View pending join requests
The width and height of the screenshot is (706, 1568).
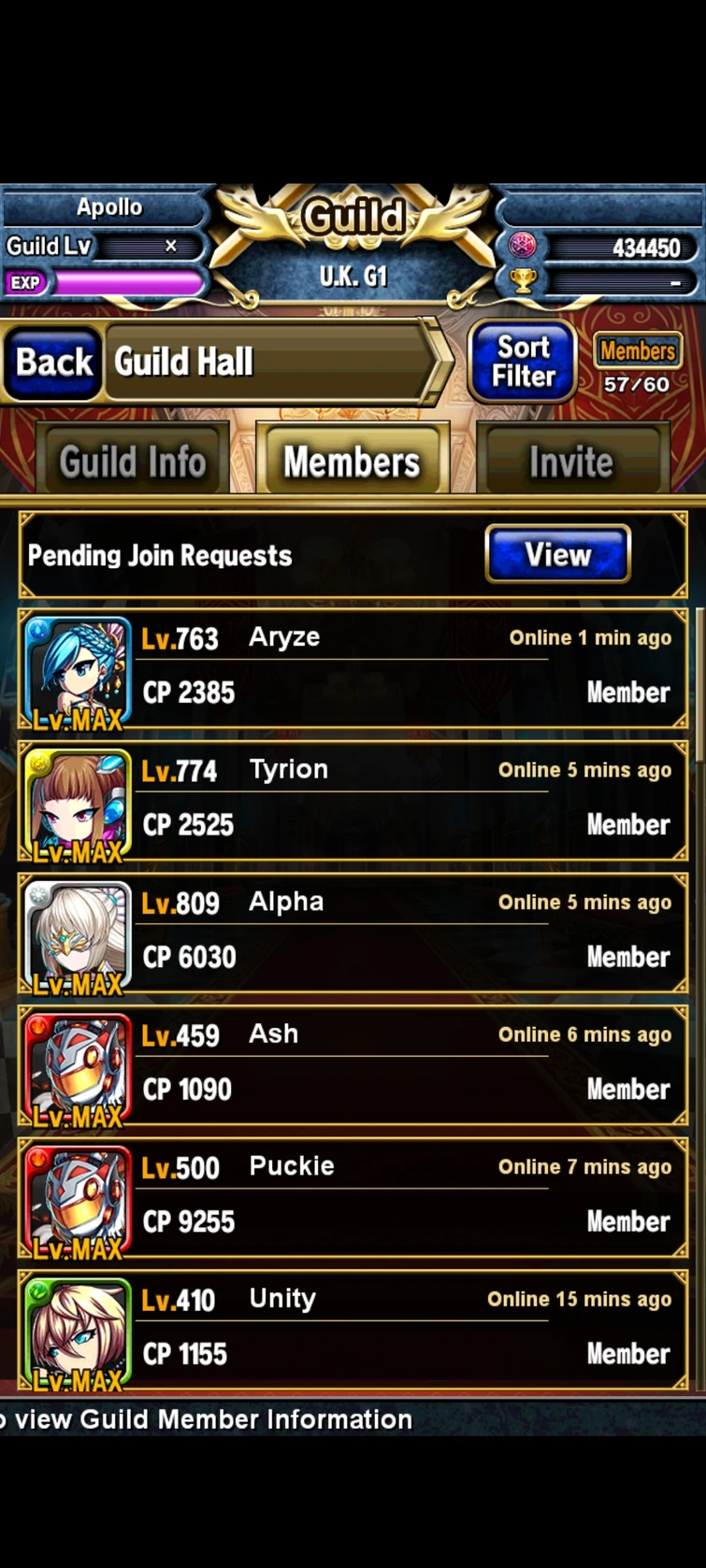tap(557, 555)
